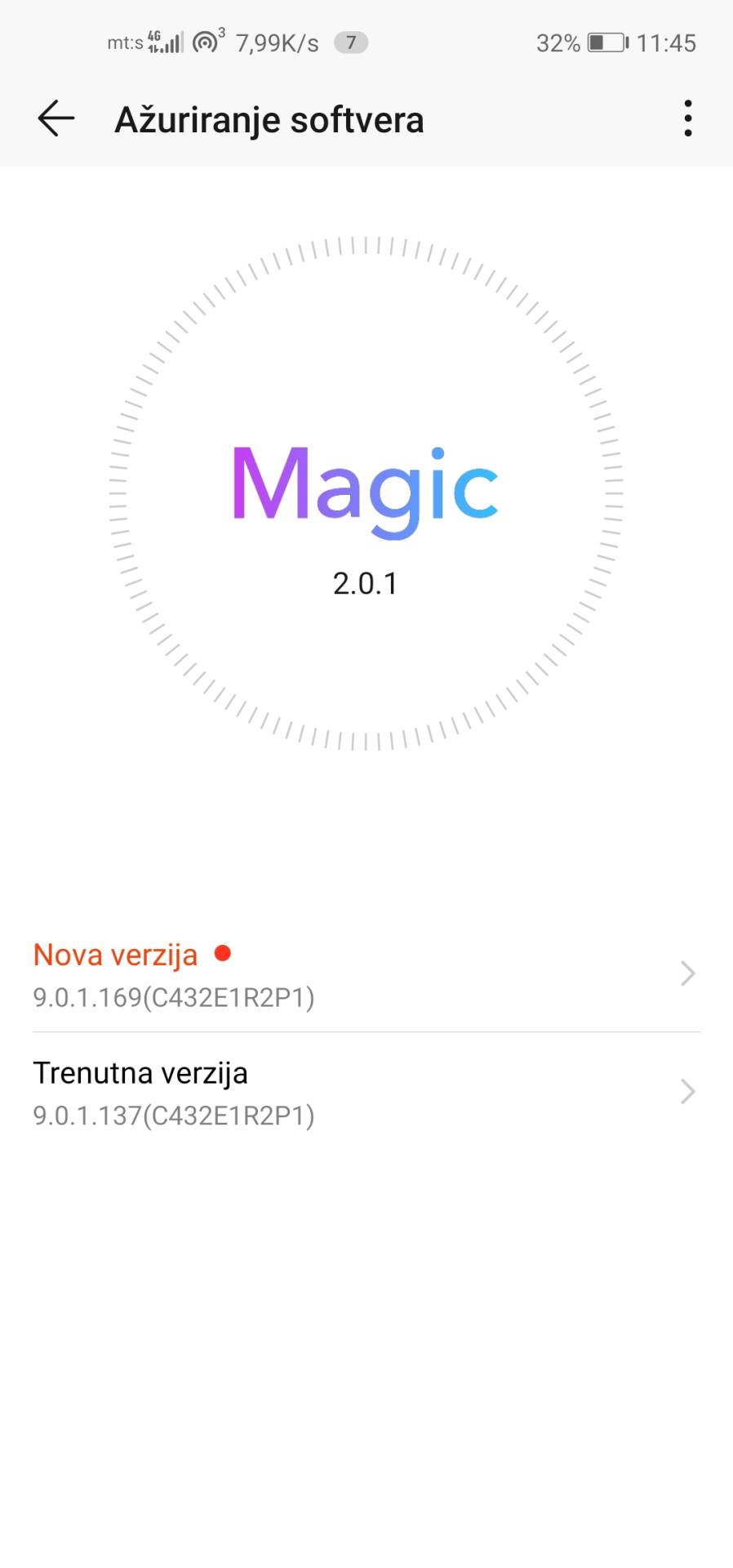
Task: Expand Nova verzija via its chevron
Action: 686,973
